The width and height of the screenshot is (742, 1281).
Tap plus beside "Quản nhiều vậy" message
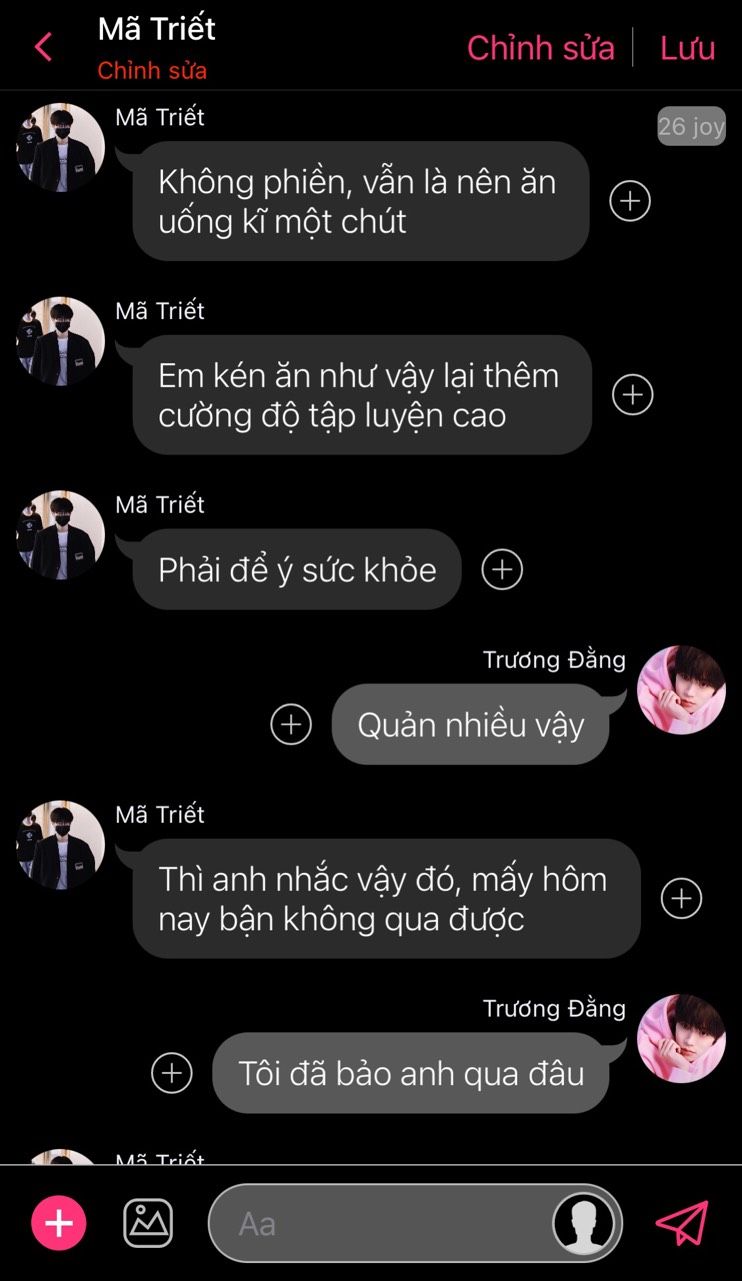pos(291,724)
